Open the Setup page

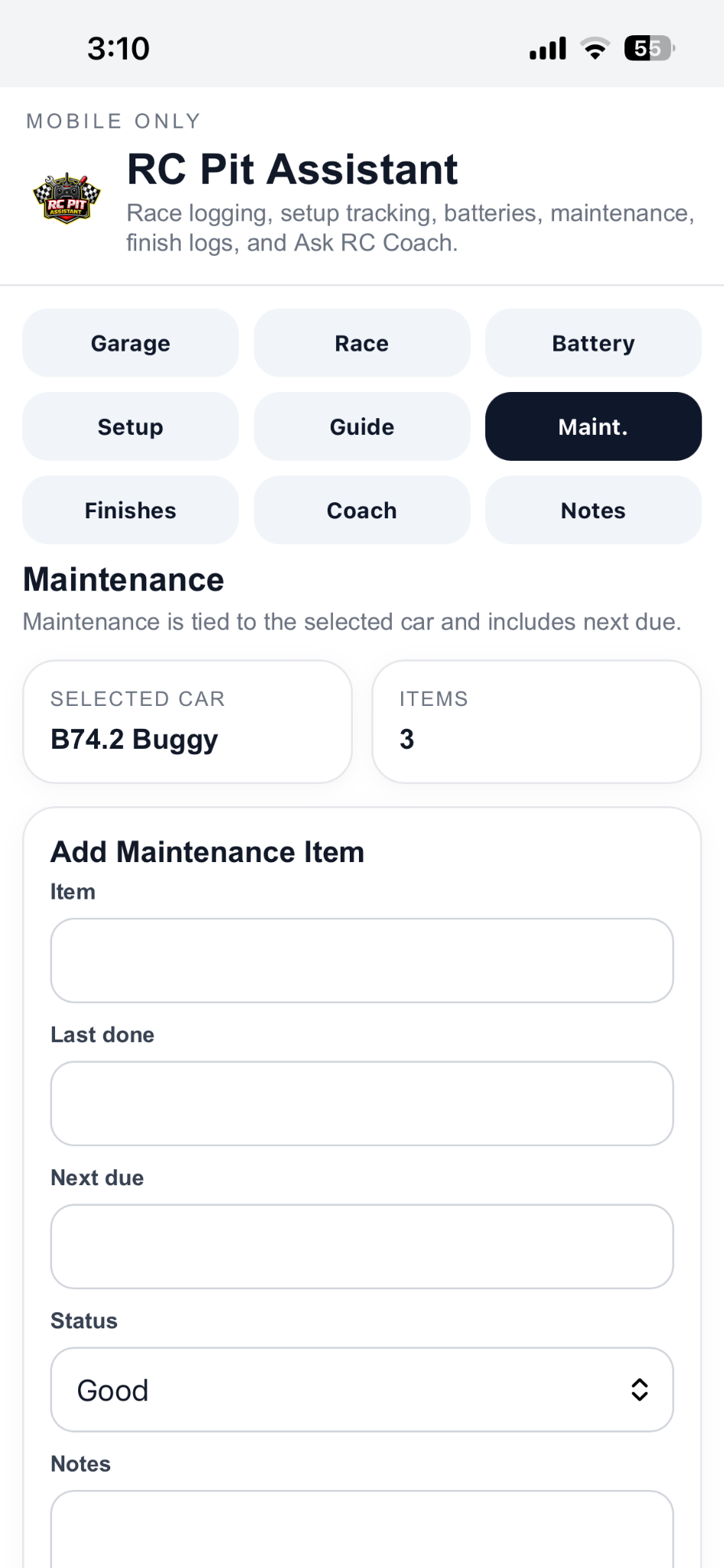(x=130, y=426)
